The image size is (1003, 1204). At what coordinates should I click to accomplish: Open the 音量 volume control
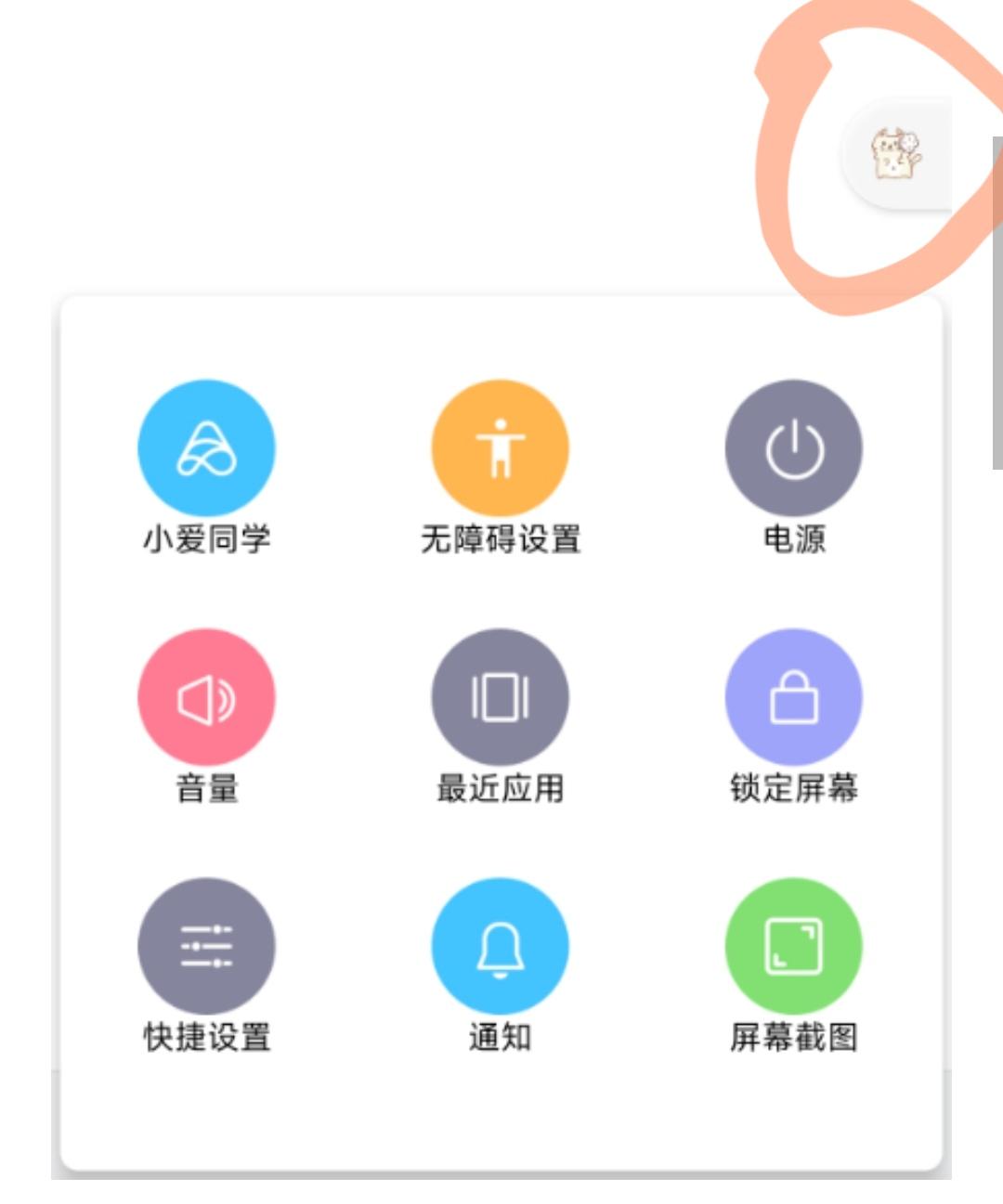(206, 697)
